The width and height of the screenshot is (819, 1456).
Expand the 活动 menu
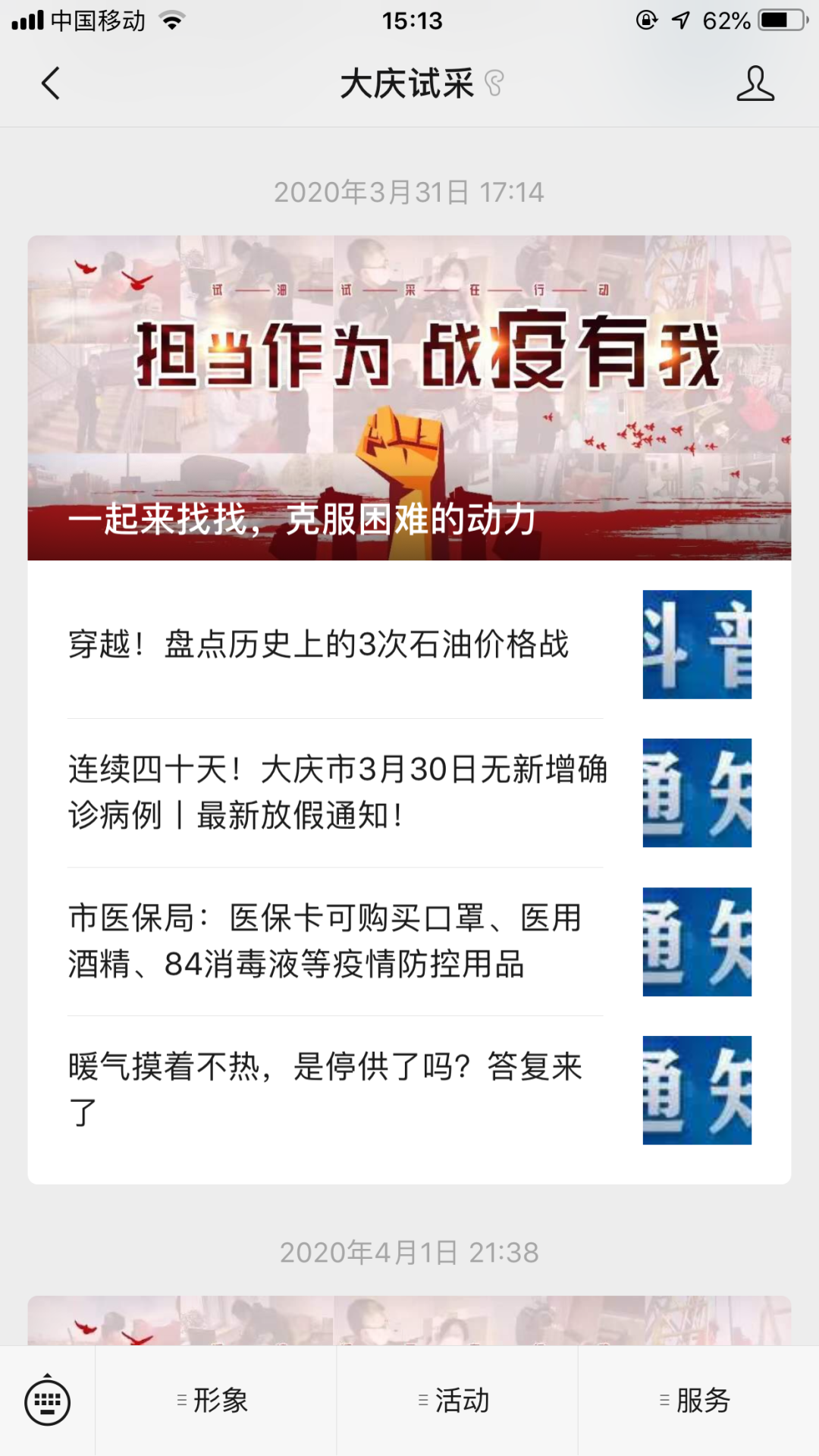(x=457, y=1401)
